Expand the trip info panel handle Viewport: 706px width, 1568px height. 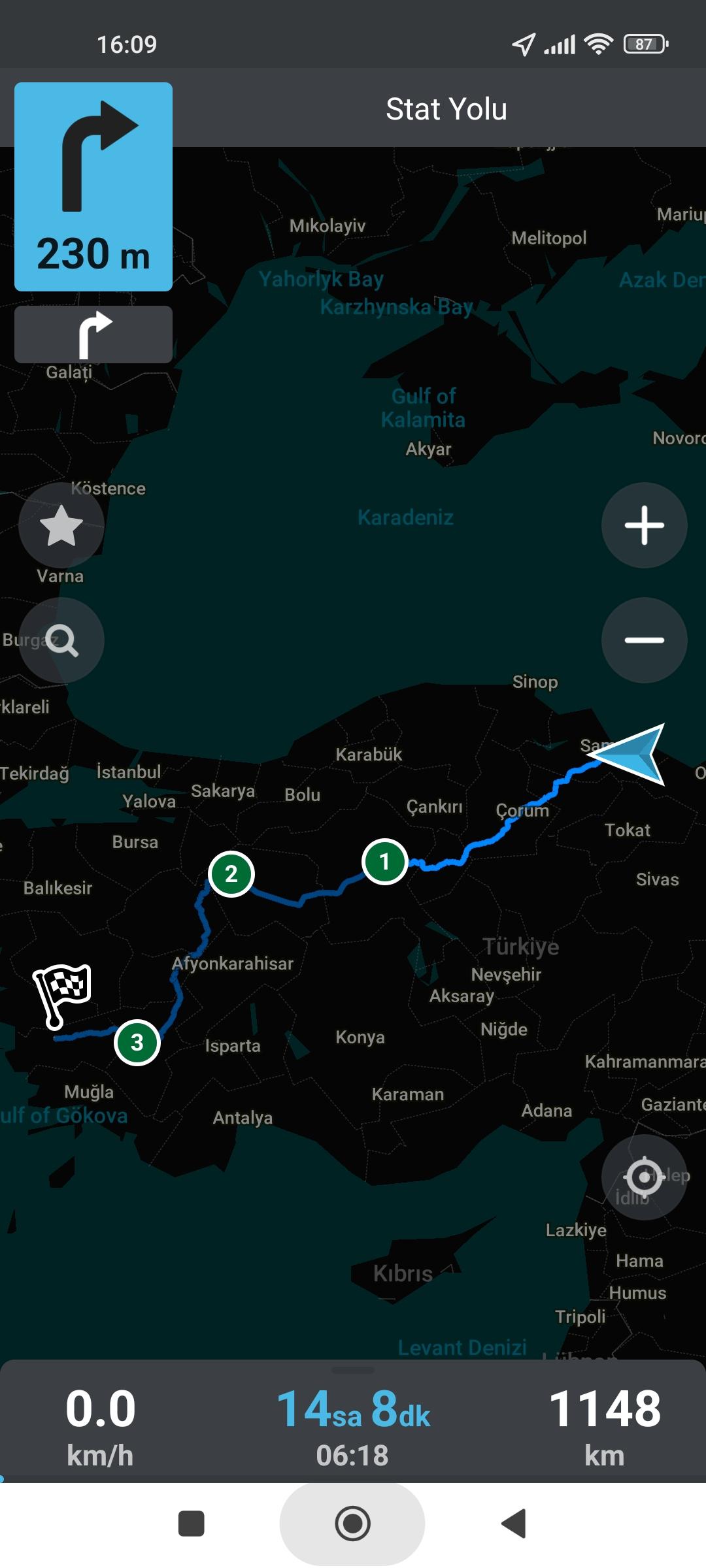[353, 1369]
